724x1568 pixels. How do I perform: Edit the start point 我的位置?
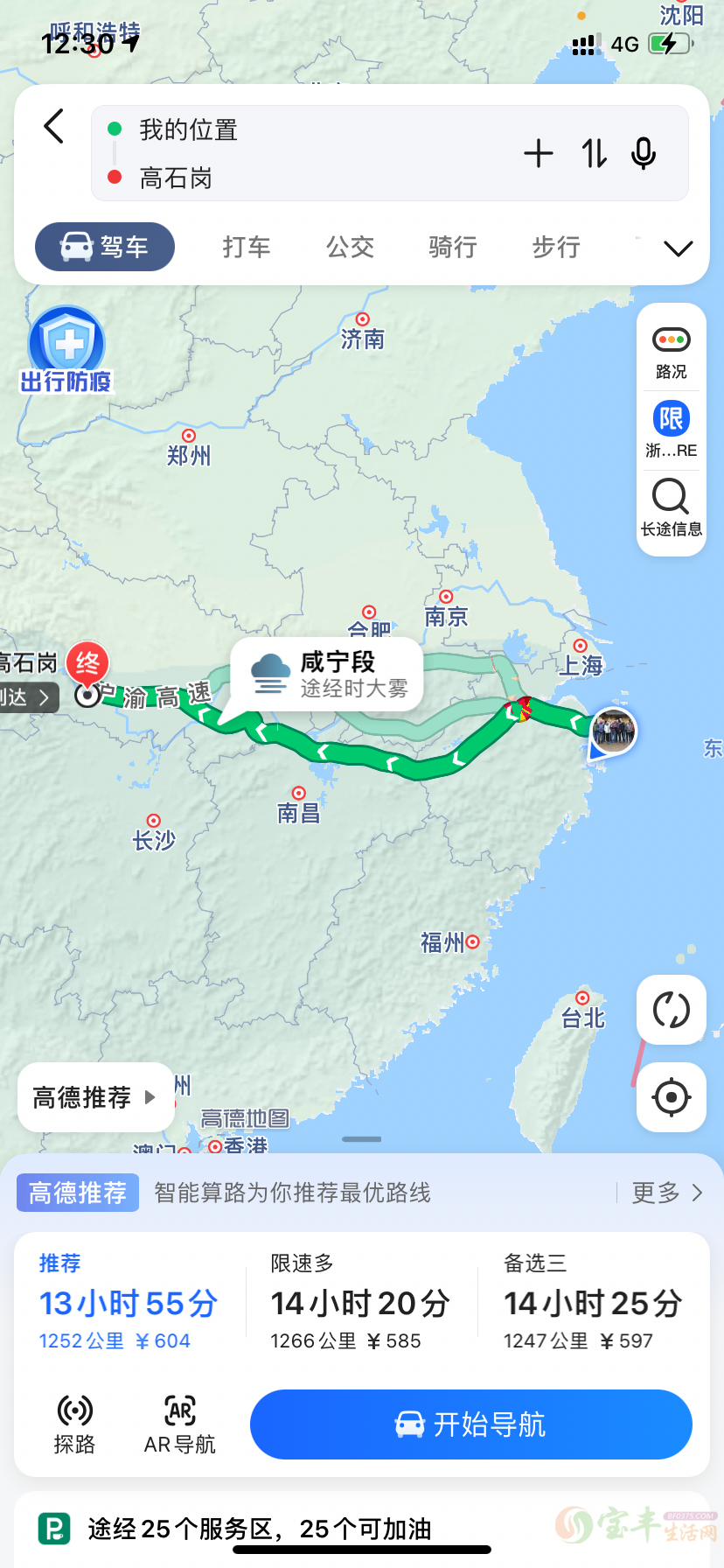[x=189, y=129]
